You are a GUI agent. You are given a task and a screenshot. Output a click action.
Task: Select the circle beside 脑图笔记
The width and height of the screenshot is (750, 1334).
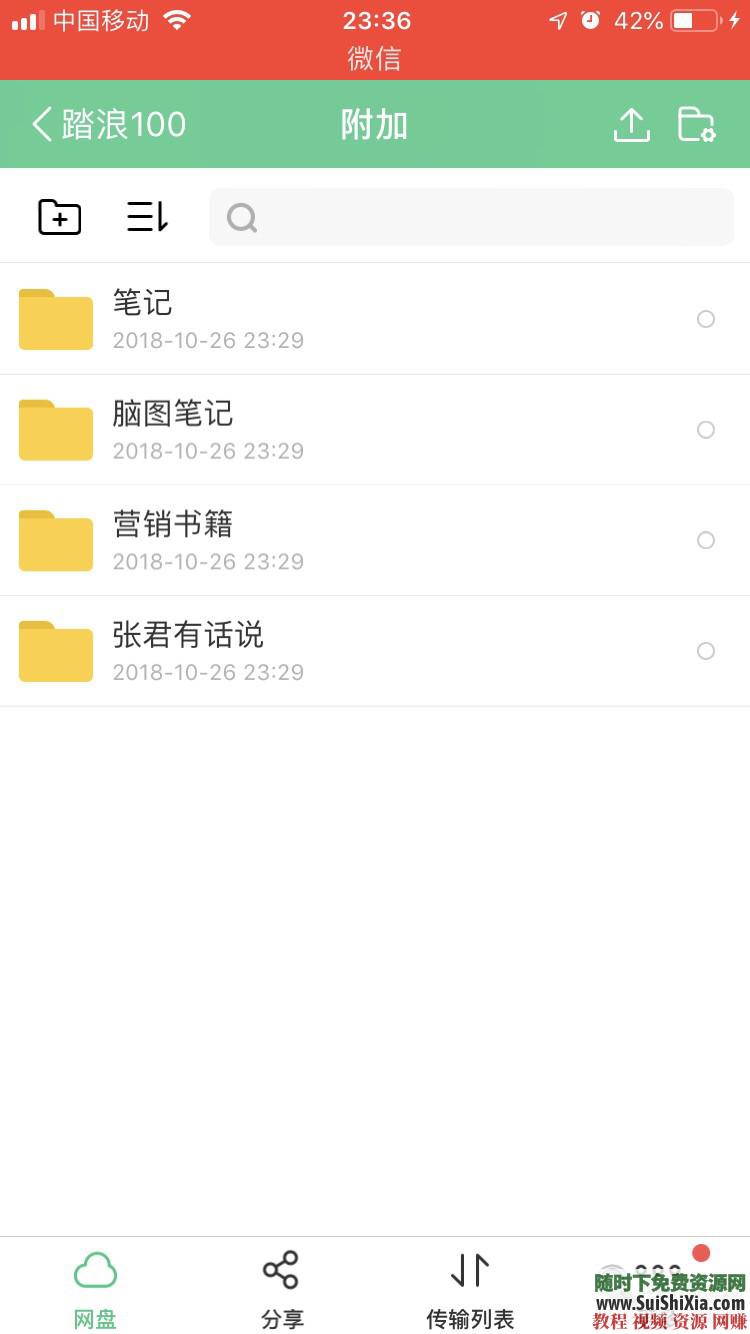707,429
